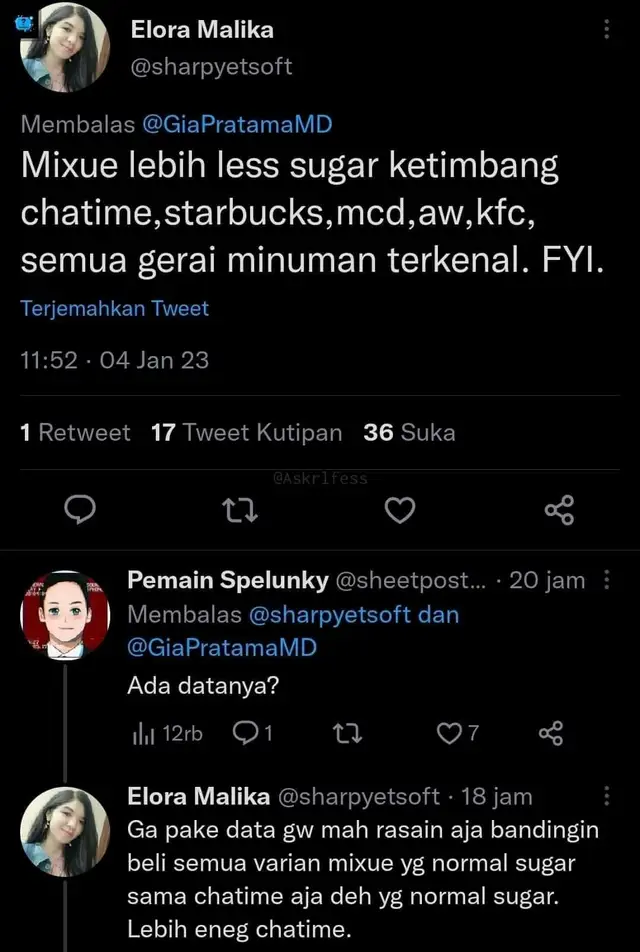Open Elora Malika's profile picture at top
The width and height of the screenshot is (640, 952).
click(64, 48)
